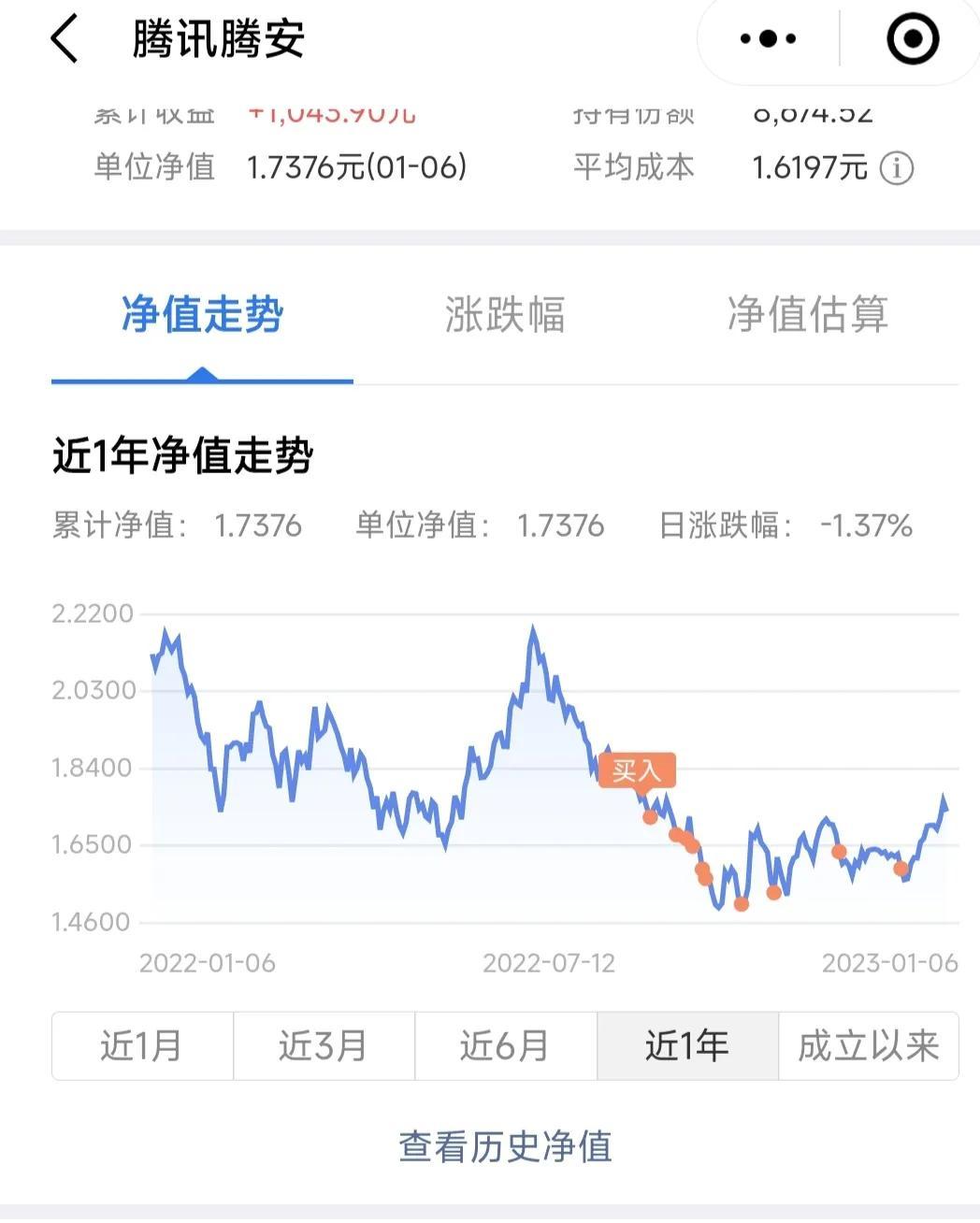Show the 近1月 chart range
980x1223 pixels.
tap(142, 1045)
